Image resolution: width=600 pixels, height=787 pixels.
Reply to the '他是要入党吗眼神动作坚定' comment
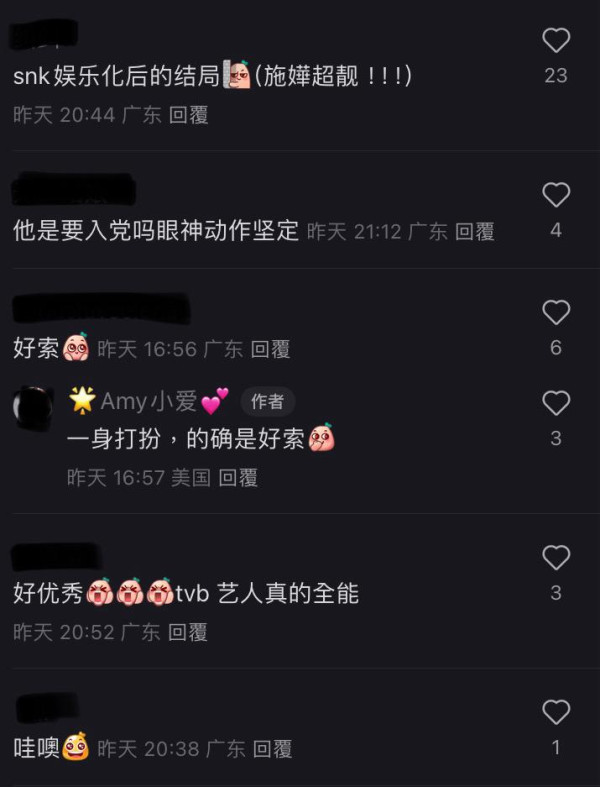(474, 232)
